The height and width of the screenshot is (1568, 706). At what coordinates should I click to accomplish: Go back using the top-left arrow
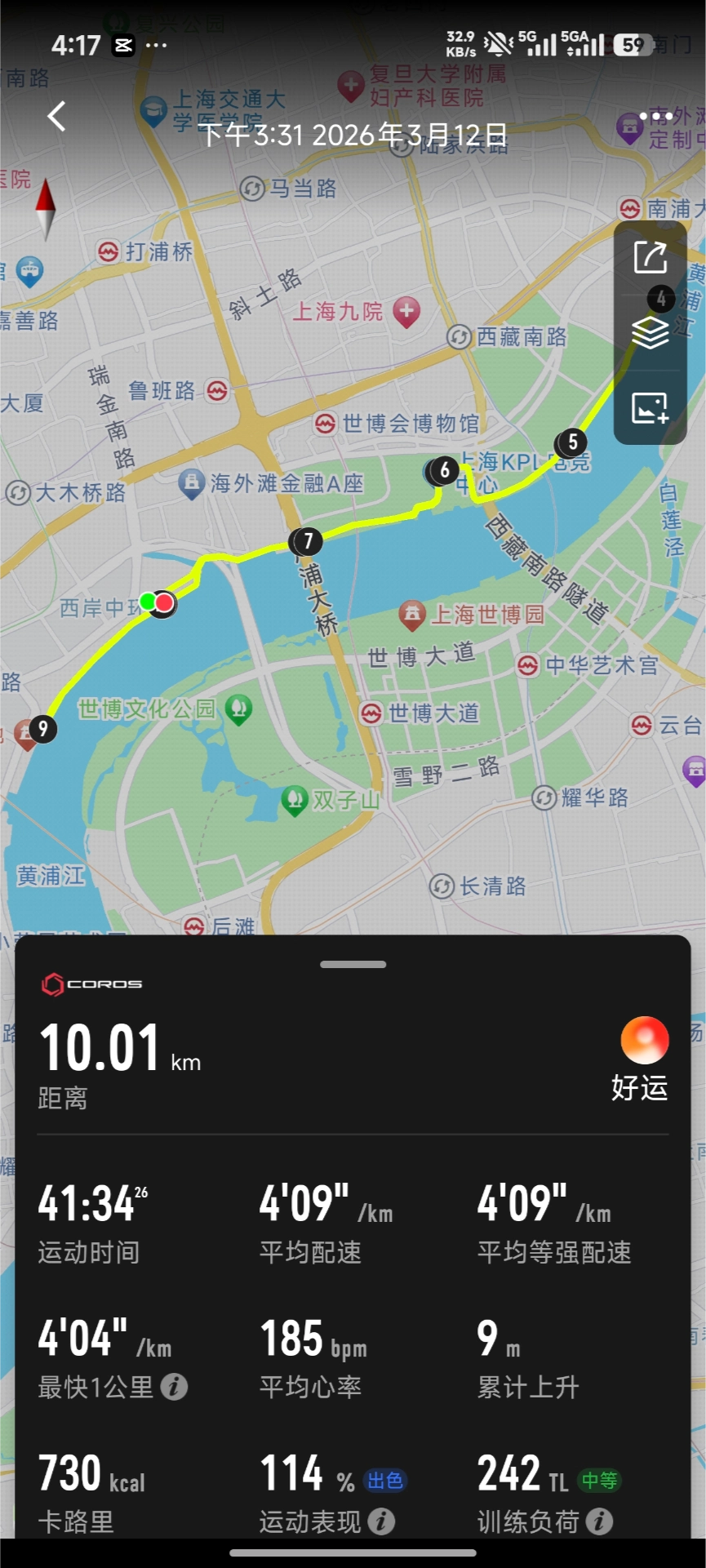pyautogui.click(x=56, y=116)
